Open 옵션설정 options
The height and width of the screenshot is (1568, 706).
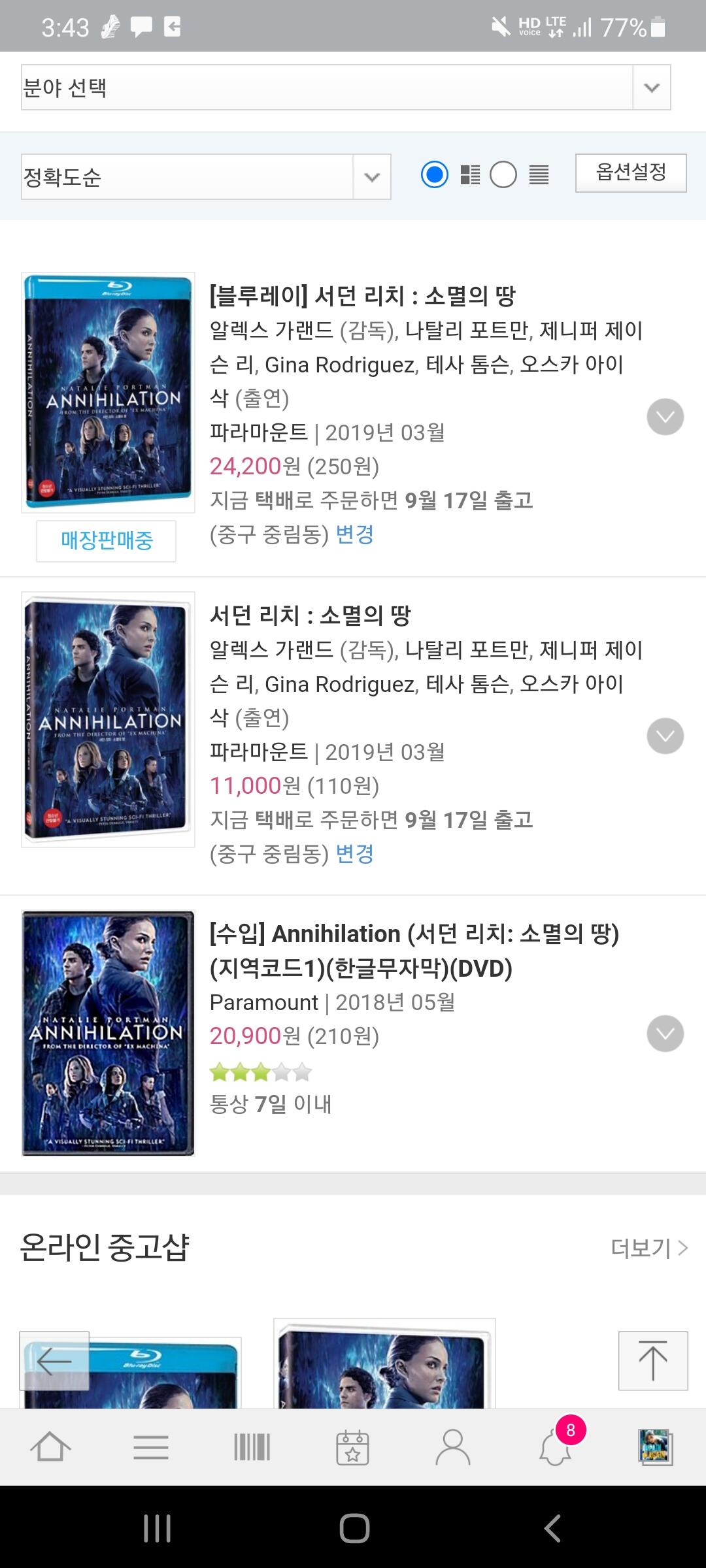[x=630, y=173]
